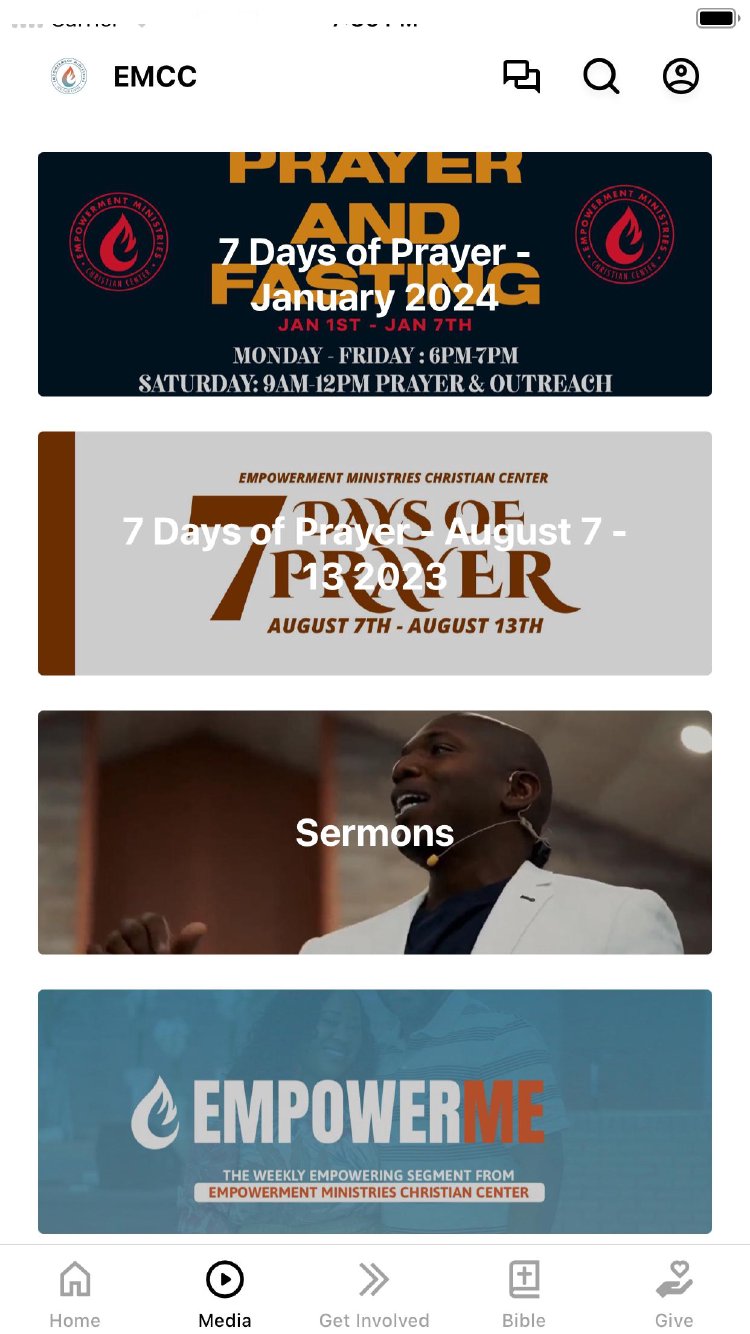
Task: Open the messages chat icon
Action: click(521, 77)
